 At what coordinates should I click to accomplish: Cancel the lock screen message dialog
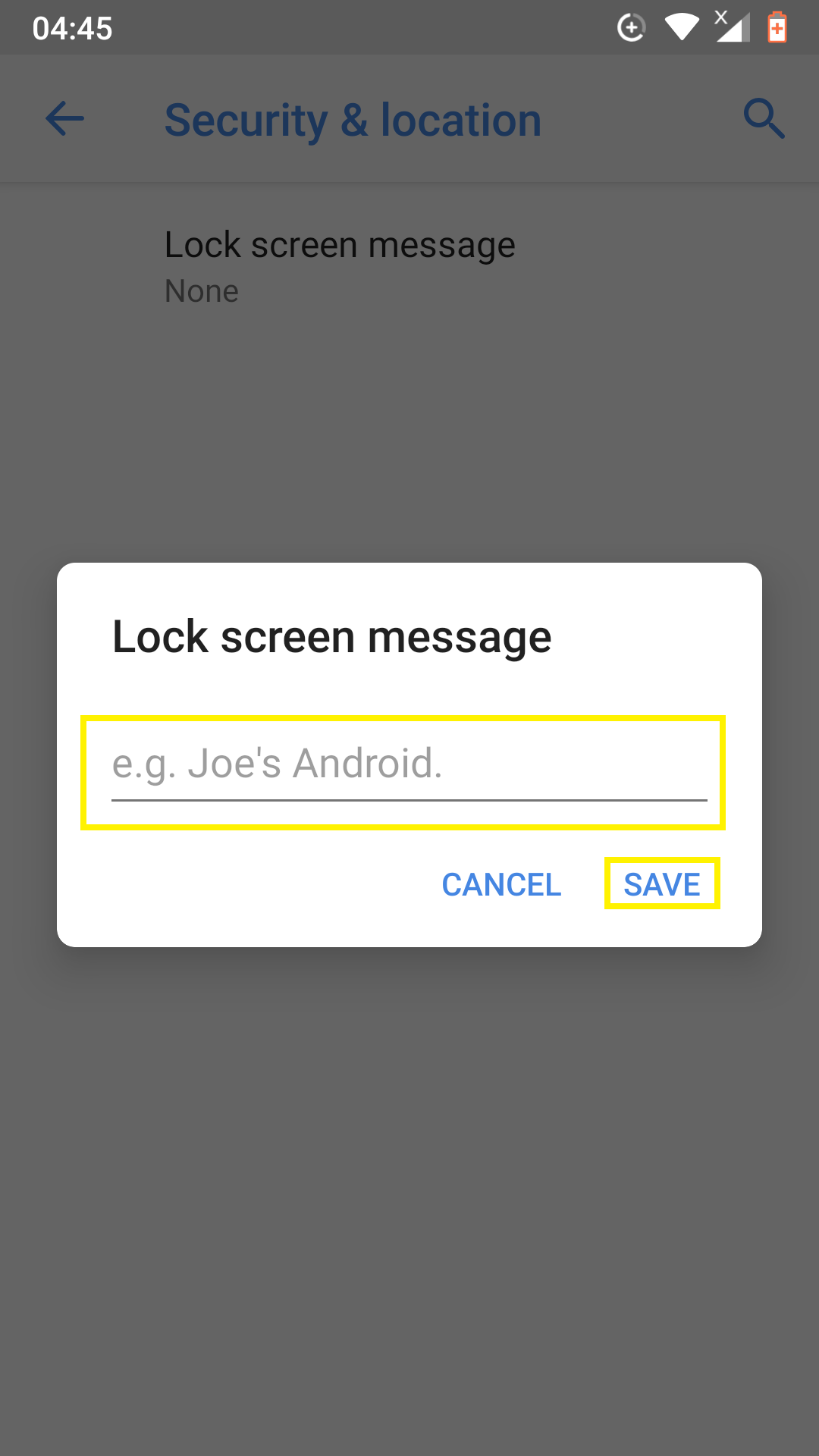501,884
